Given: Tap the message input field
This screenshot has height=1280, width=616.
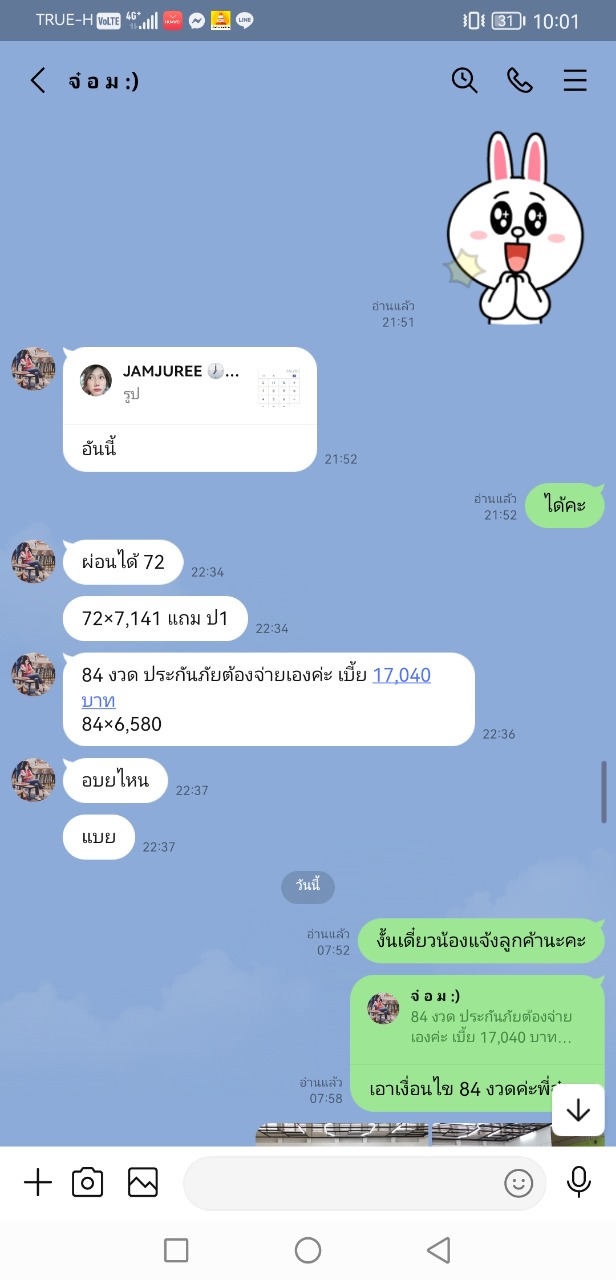Looking at the screenshot, I should 340,1183.
